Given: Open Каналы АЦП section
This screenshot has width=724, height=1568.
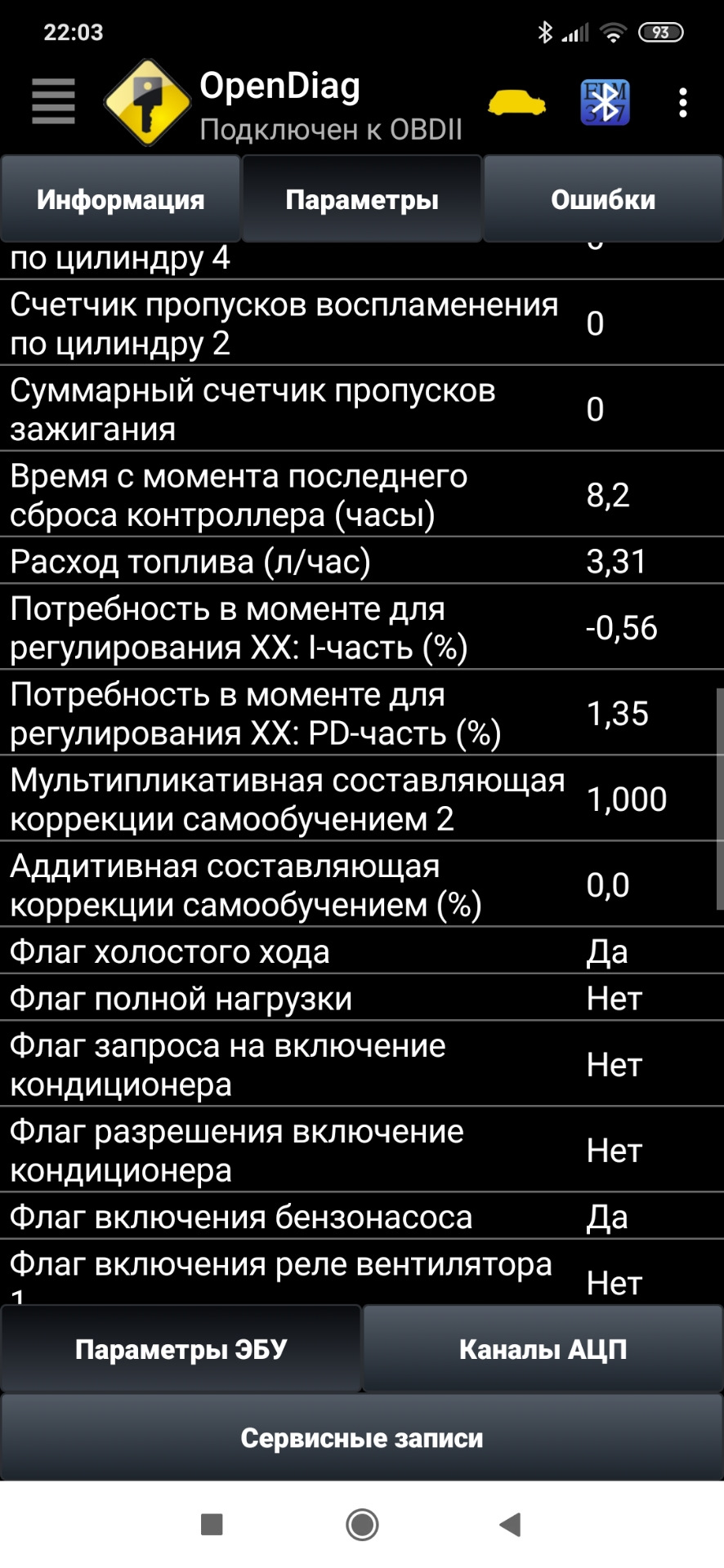Looking at the screenshot, I should [x=543, y=1348].
